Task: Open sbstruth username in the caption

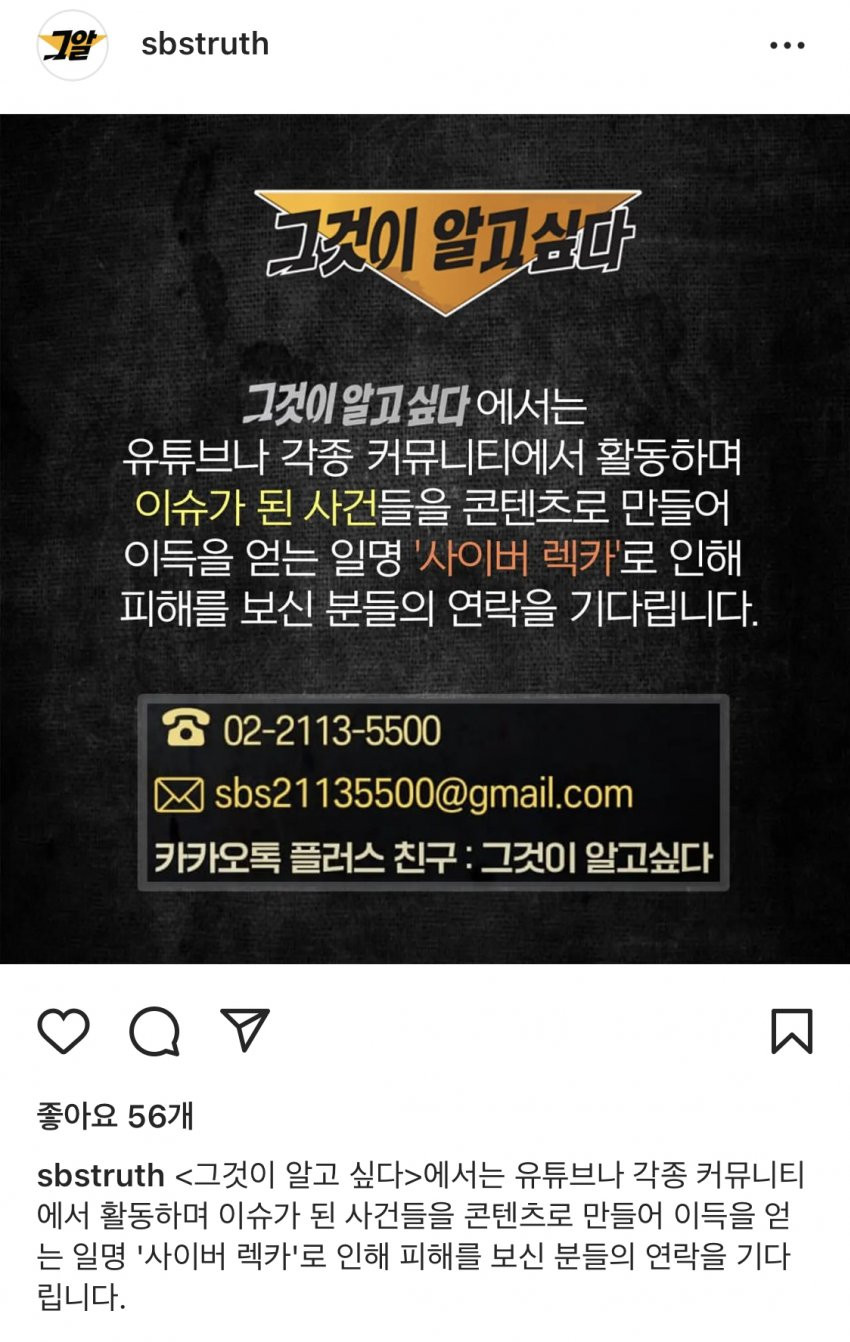Action: [x=100, y=1175]
